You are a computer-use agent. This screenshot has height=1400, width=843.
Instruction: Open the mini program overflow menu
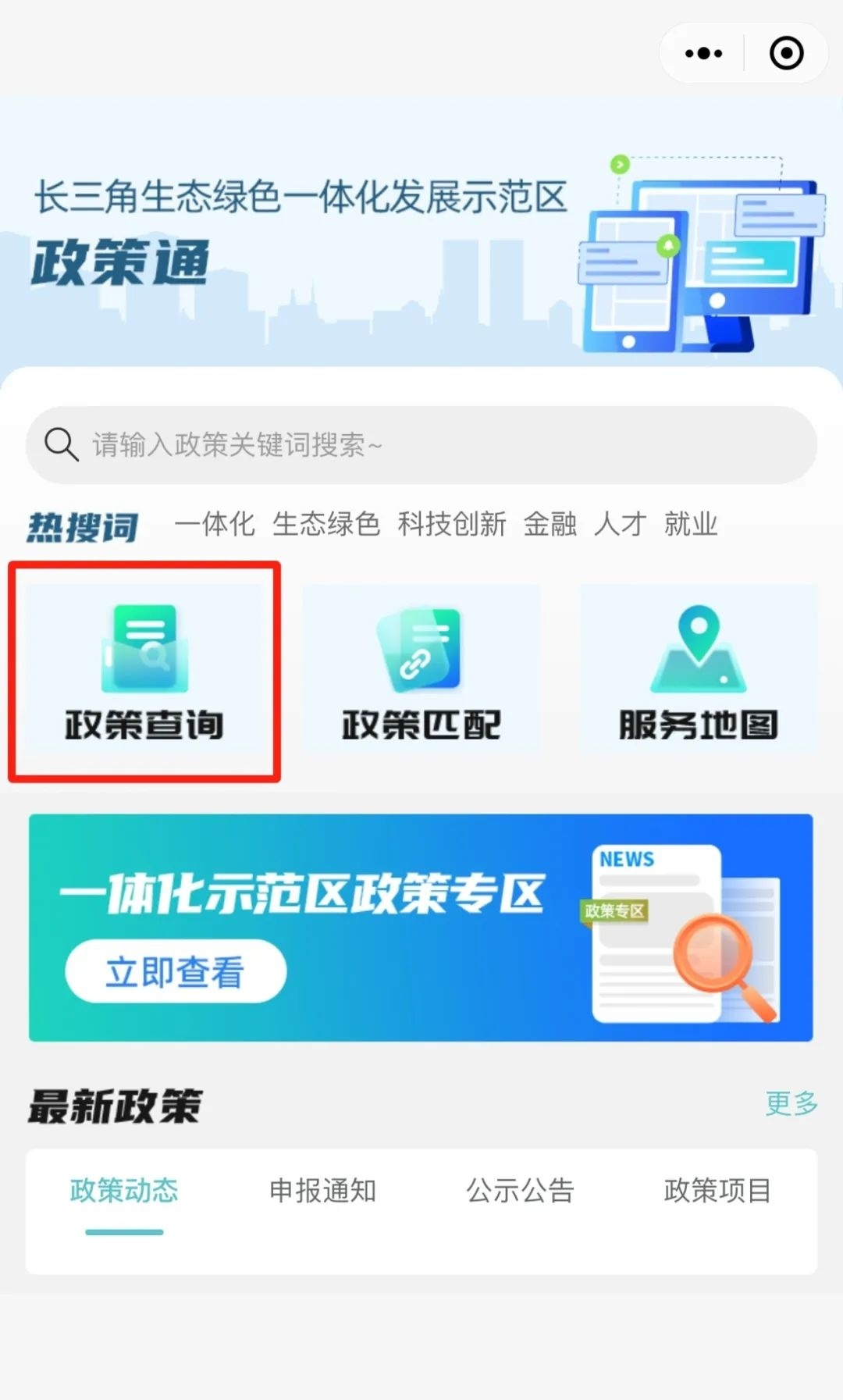point(703,53)
